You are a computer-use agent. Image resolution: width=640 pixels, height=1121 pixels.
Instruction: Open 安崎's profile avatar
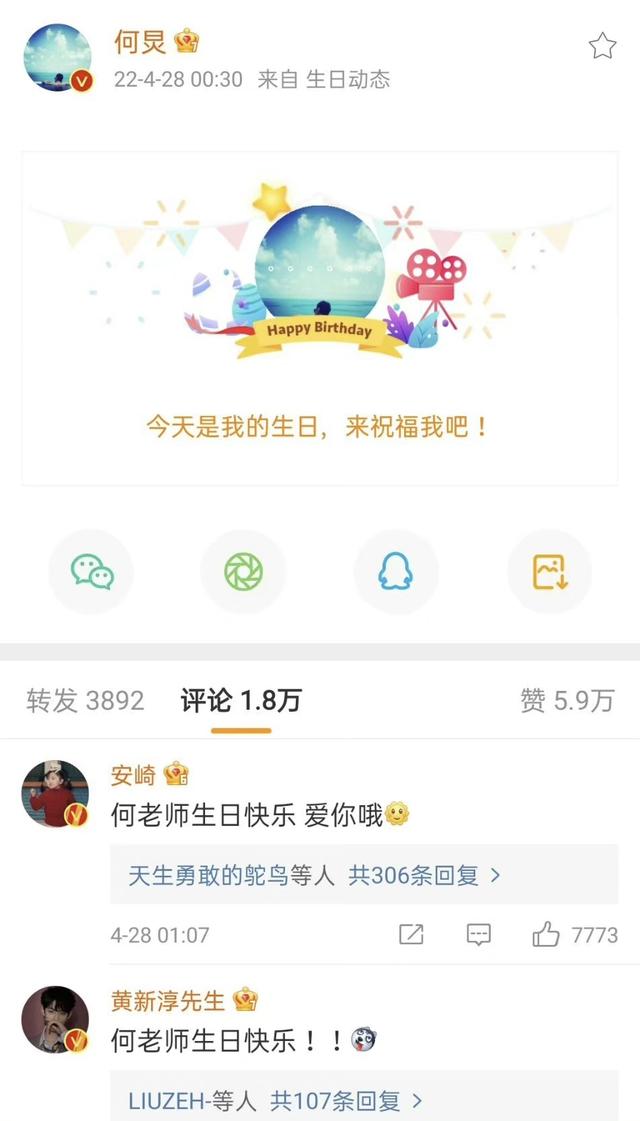[x=55, y=793]
